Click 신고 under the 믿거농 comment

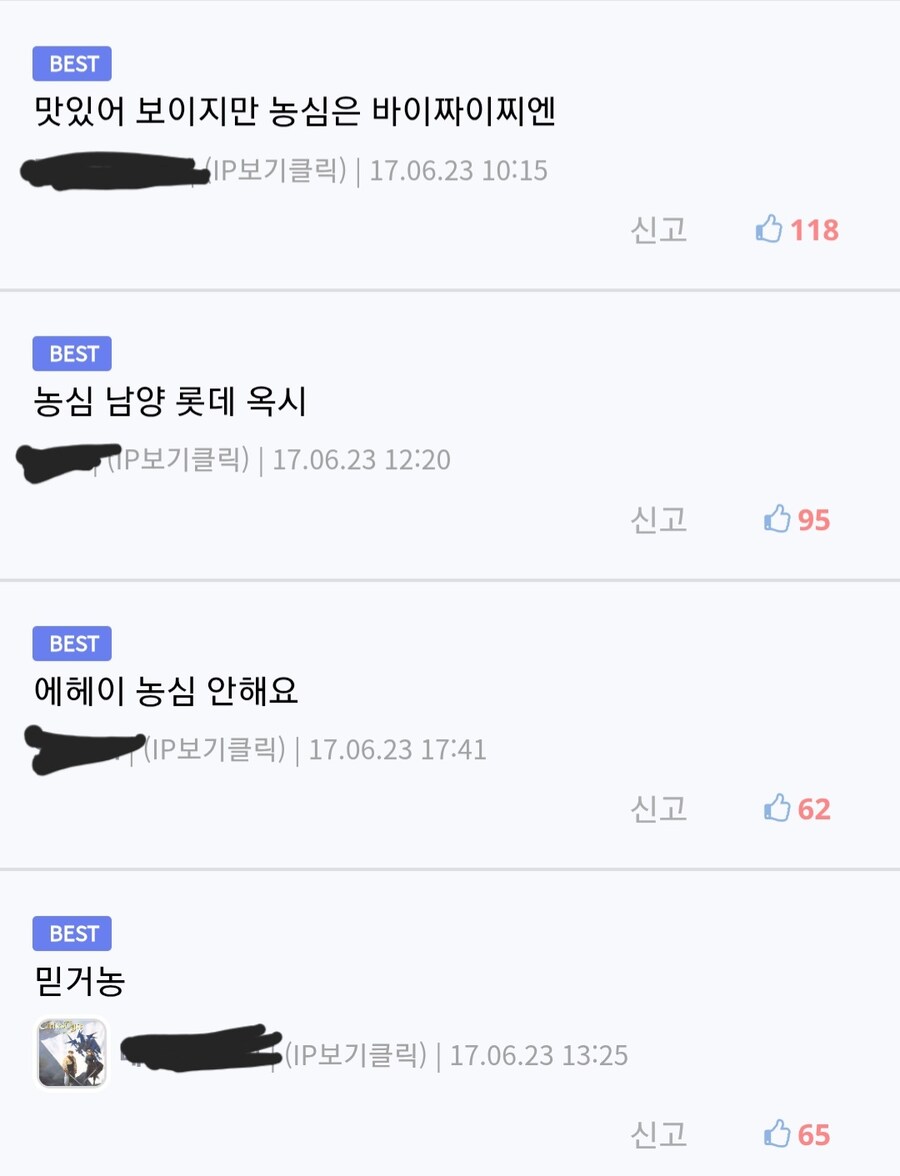tap(657, 1136)
